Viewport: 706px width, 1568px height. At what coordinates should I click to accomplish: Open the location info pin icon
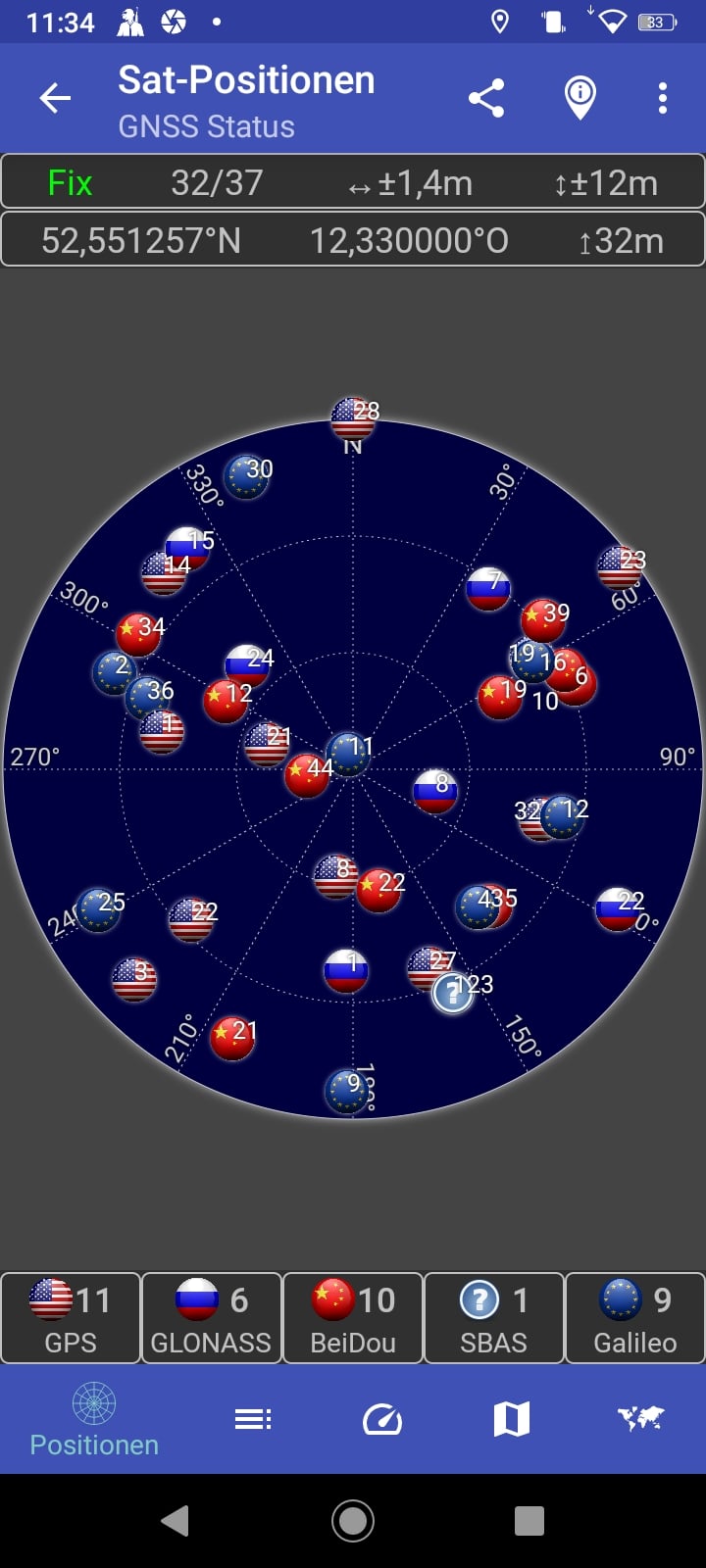(x=580, y=98)
